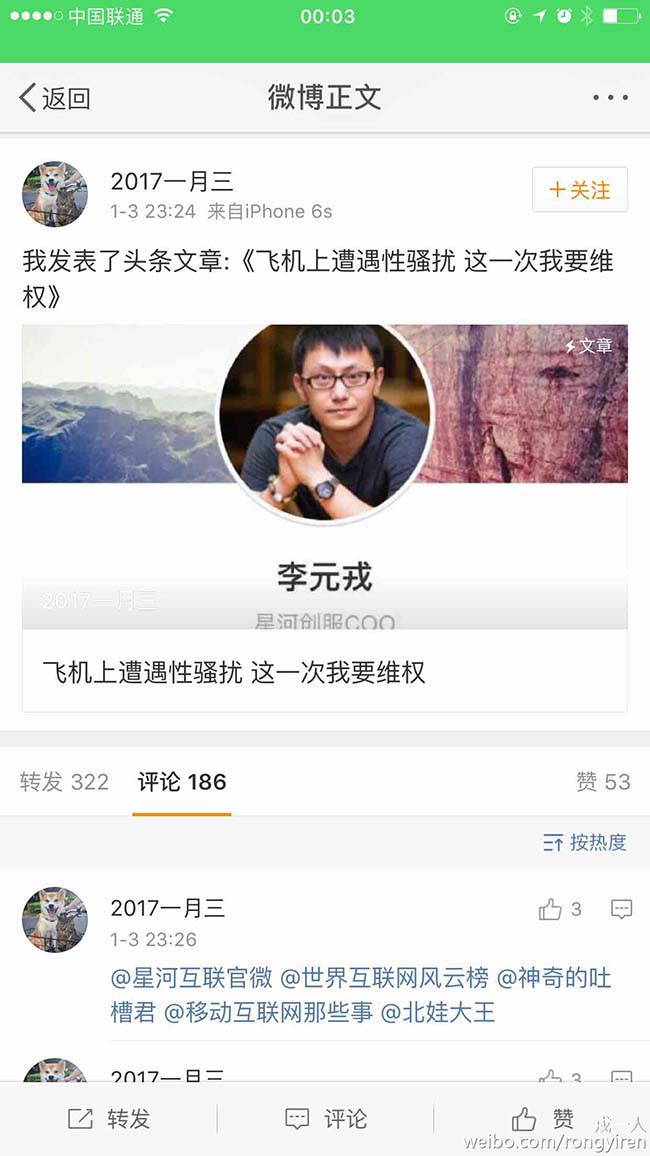Switch to 转发 322 tab
This screenshot has width=650, height=1156.
pyautogui.click(x=64, y=782)
